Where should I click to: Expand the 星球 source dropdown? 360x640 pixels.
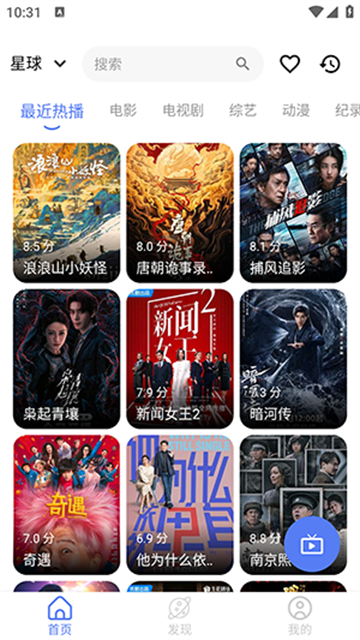38,64
